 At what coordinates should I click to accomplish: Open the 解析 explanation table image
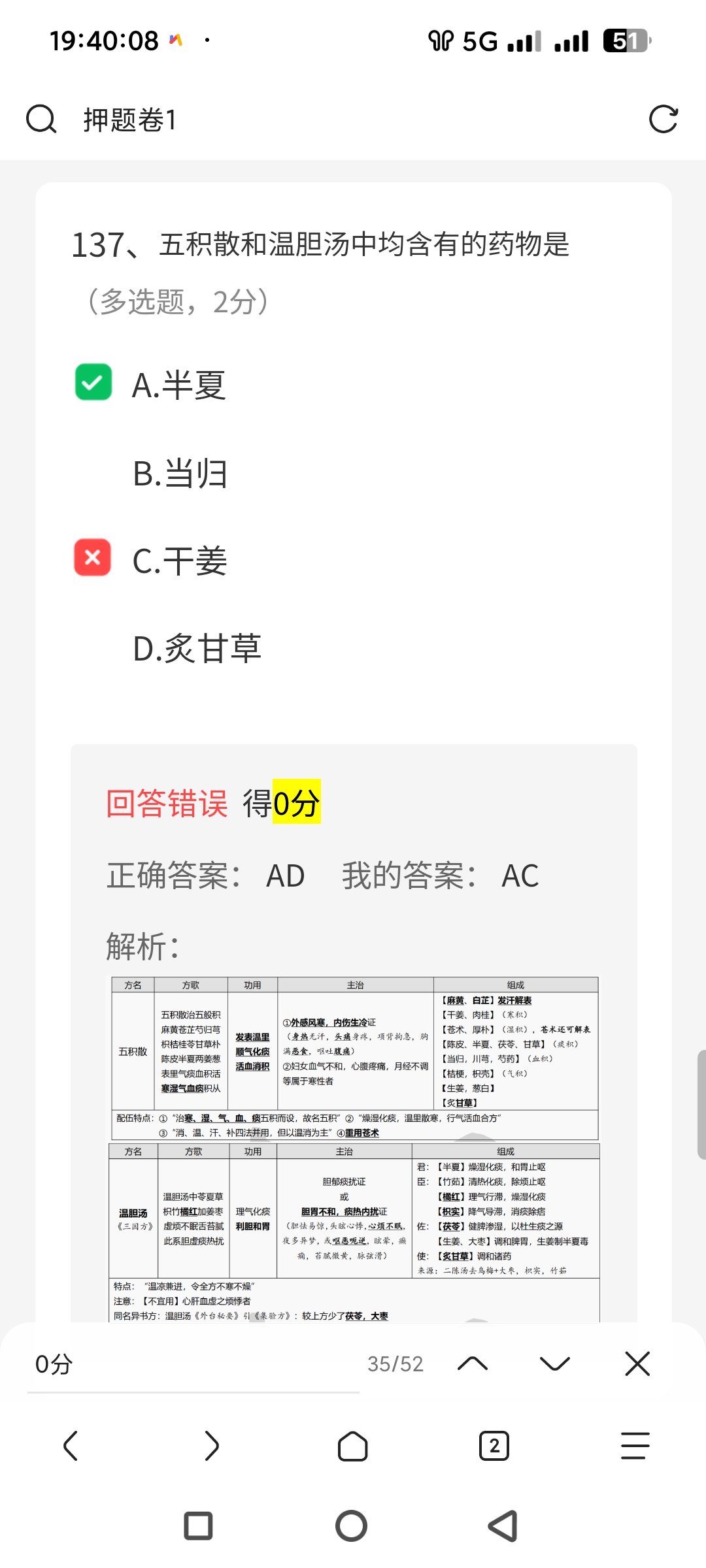point(354,1149)
